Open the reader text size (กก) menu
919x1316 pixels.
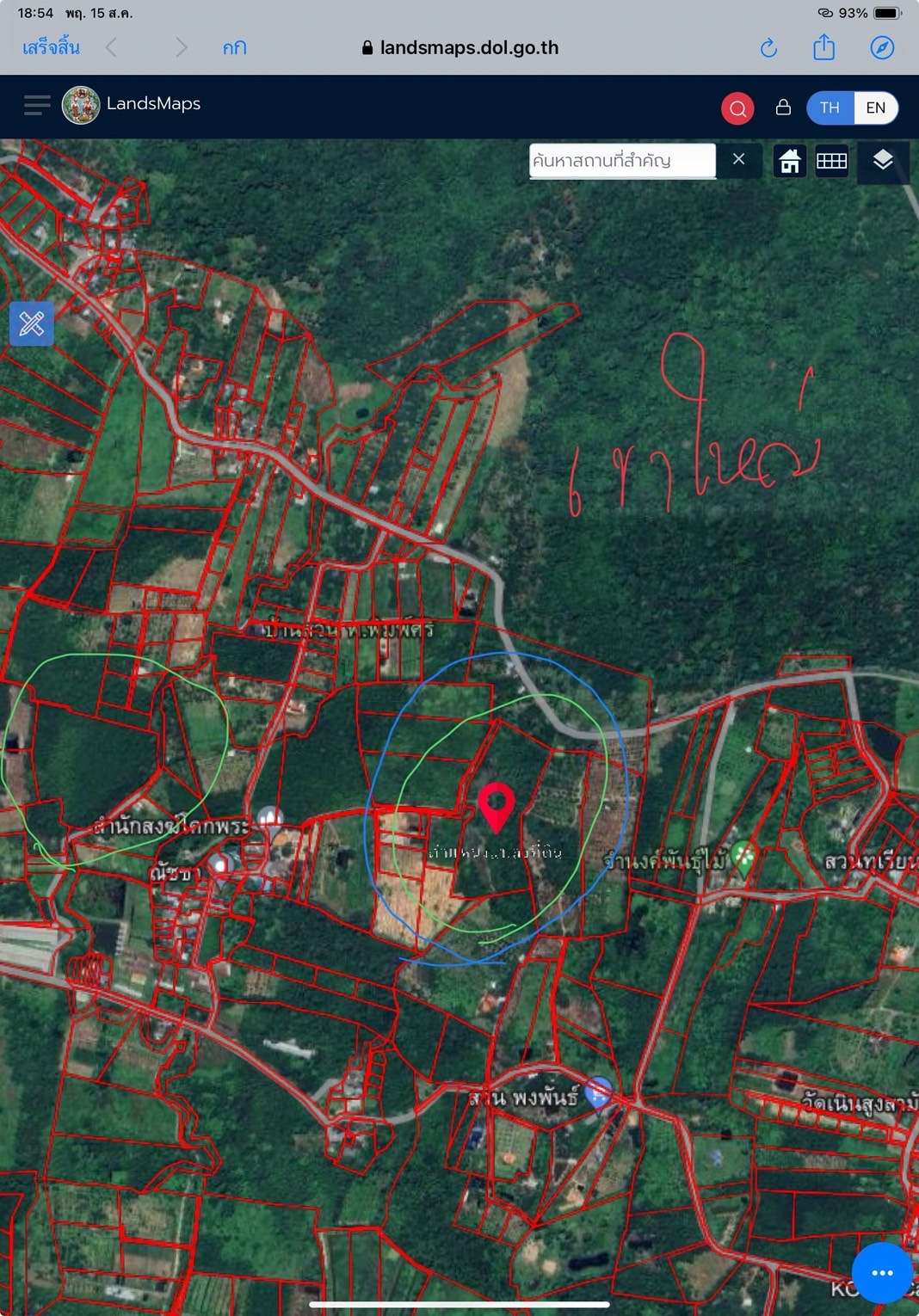234,48
